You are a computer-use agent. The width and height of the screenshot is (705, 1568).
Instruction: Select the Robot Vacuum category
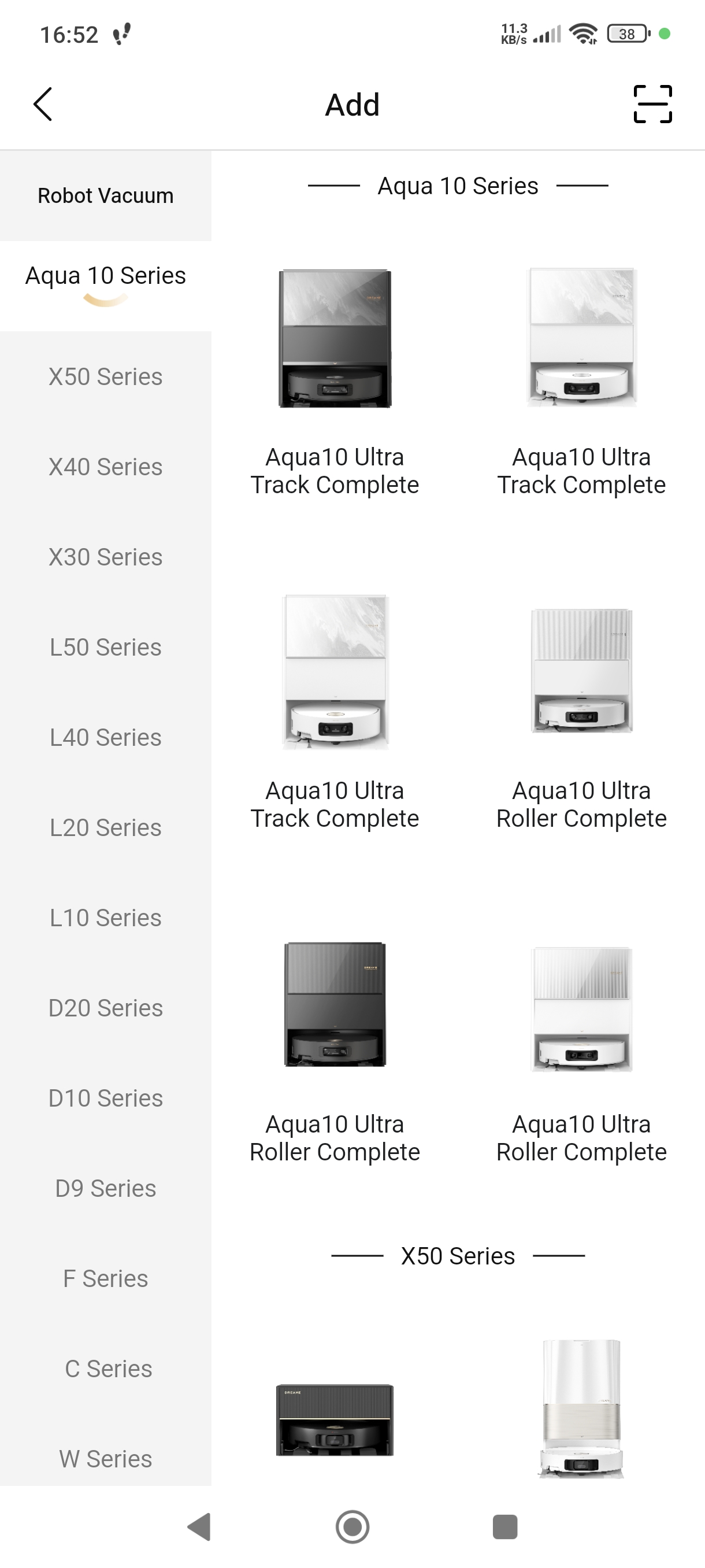pyautogui.click(x=105, y=195)
